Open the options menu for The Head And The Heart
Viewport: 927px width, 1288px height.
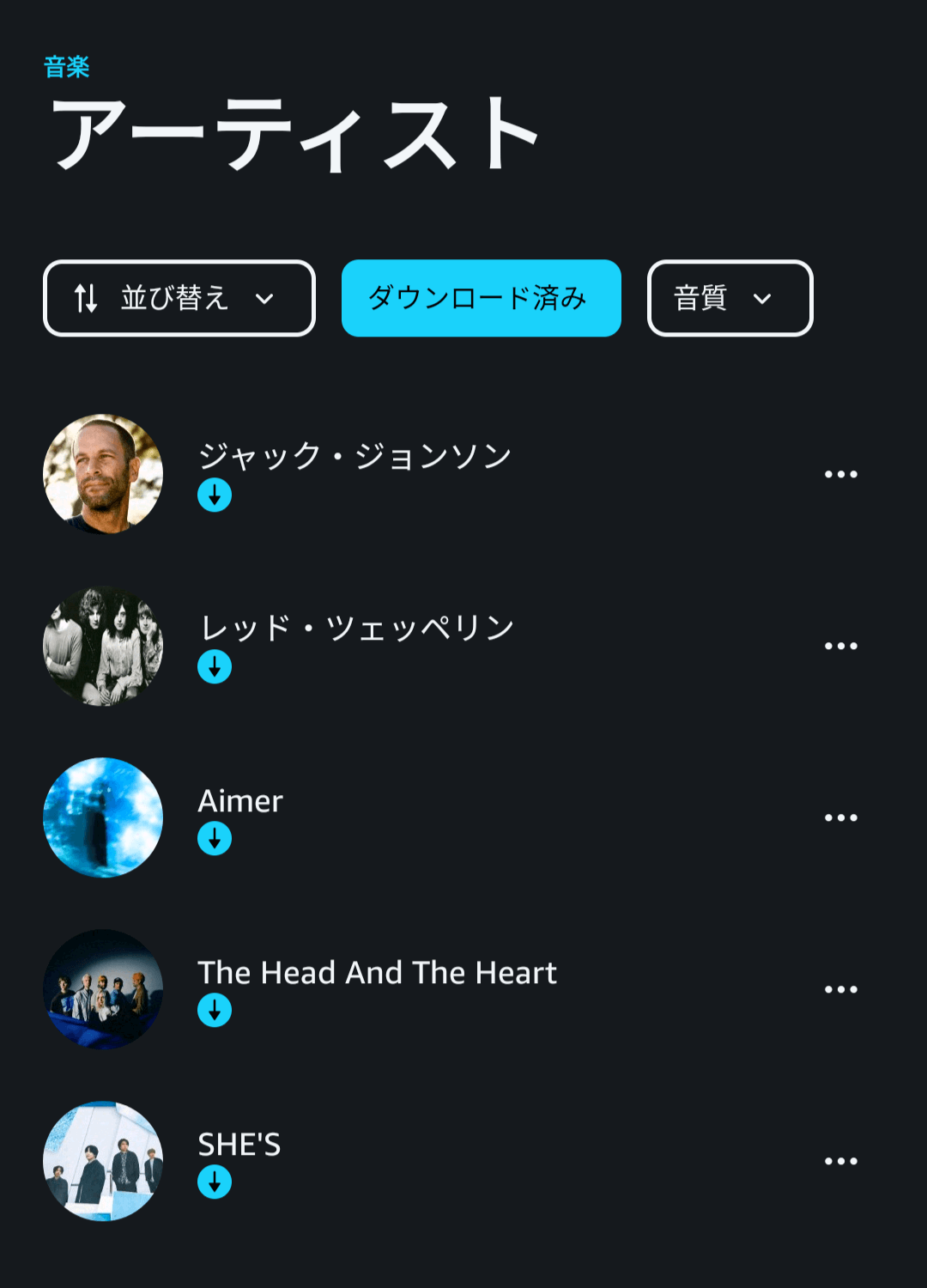point(842,987)
